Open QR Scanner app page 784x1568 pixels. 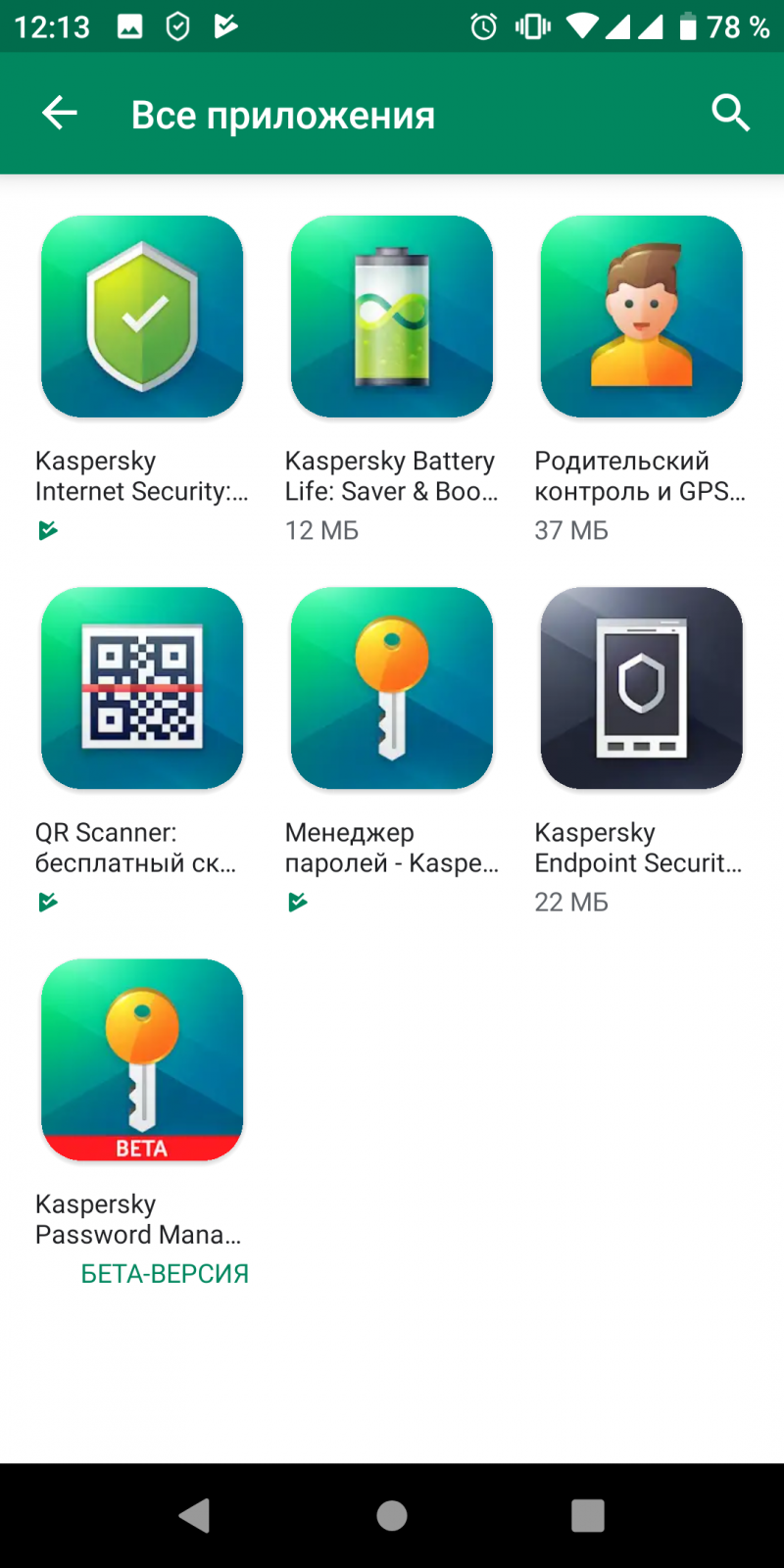click(x=142, y=688)
